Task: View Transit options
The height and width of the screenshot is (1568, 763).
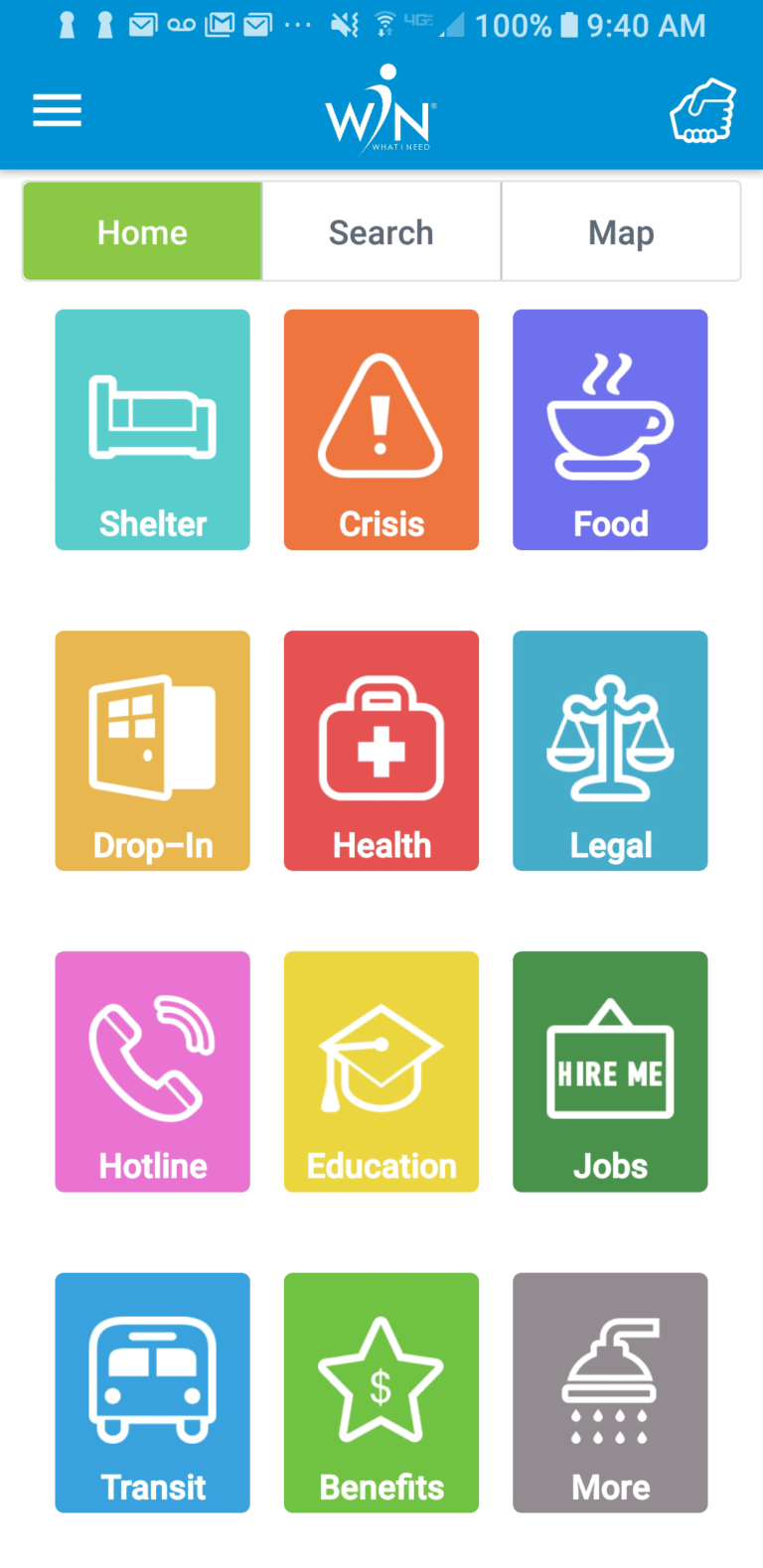Action: tap(152, 1392)
